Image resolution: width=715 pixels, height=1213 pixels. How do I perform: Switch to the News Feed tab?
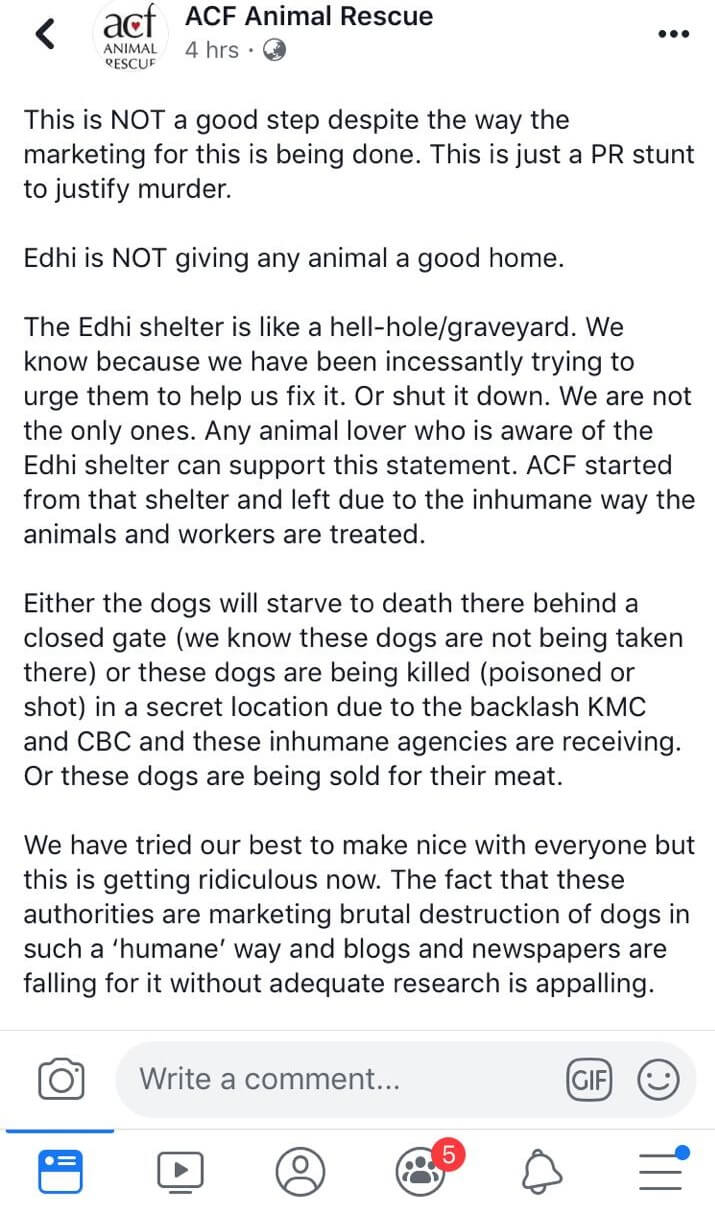pos(61,1170)
